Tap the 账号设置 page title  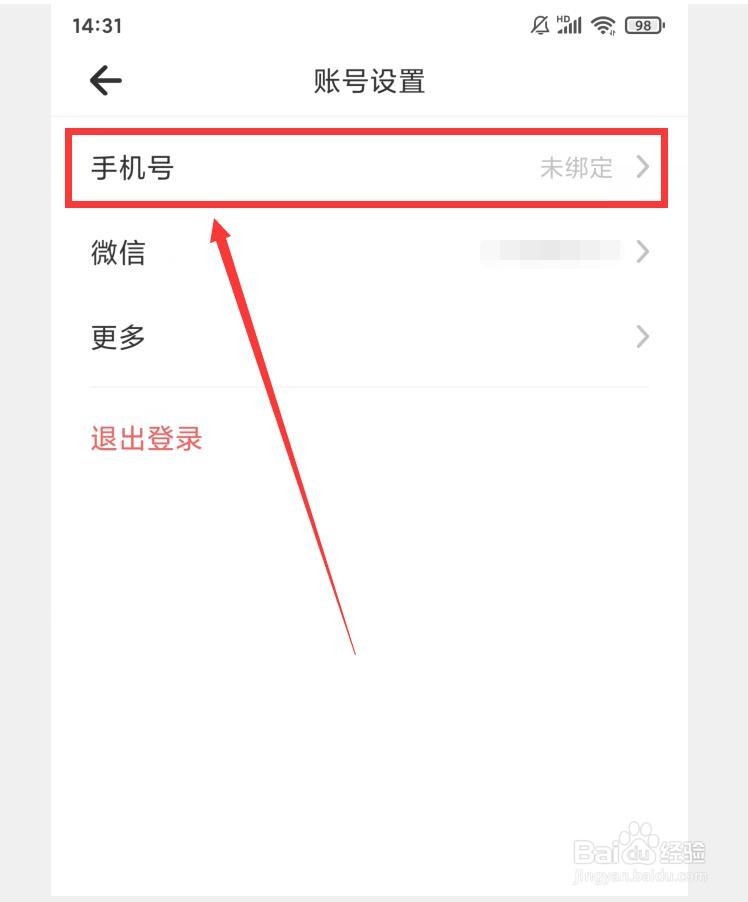[x=370, y=82]
